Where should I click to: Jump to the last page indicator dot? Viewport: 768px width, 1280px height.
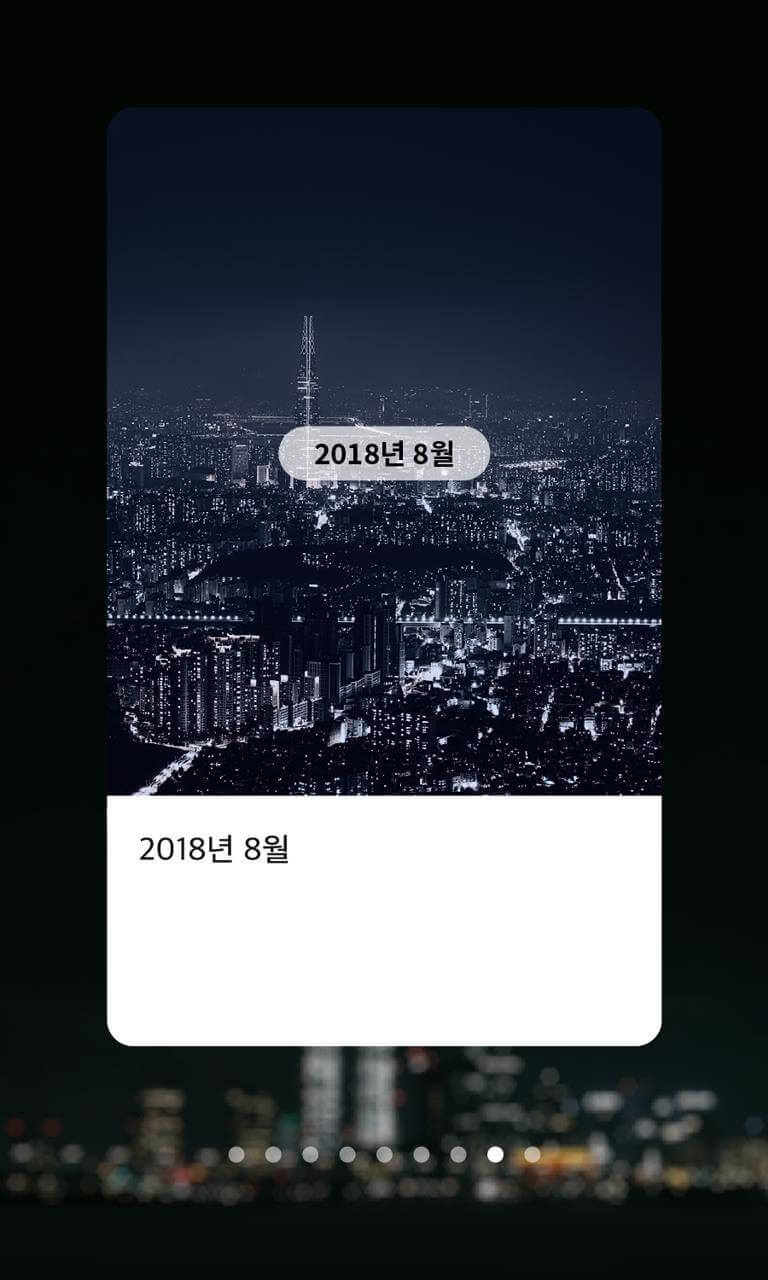tap(532, 1154)
